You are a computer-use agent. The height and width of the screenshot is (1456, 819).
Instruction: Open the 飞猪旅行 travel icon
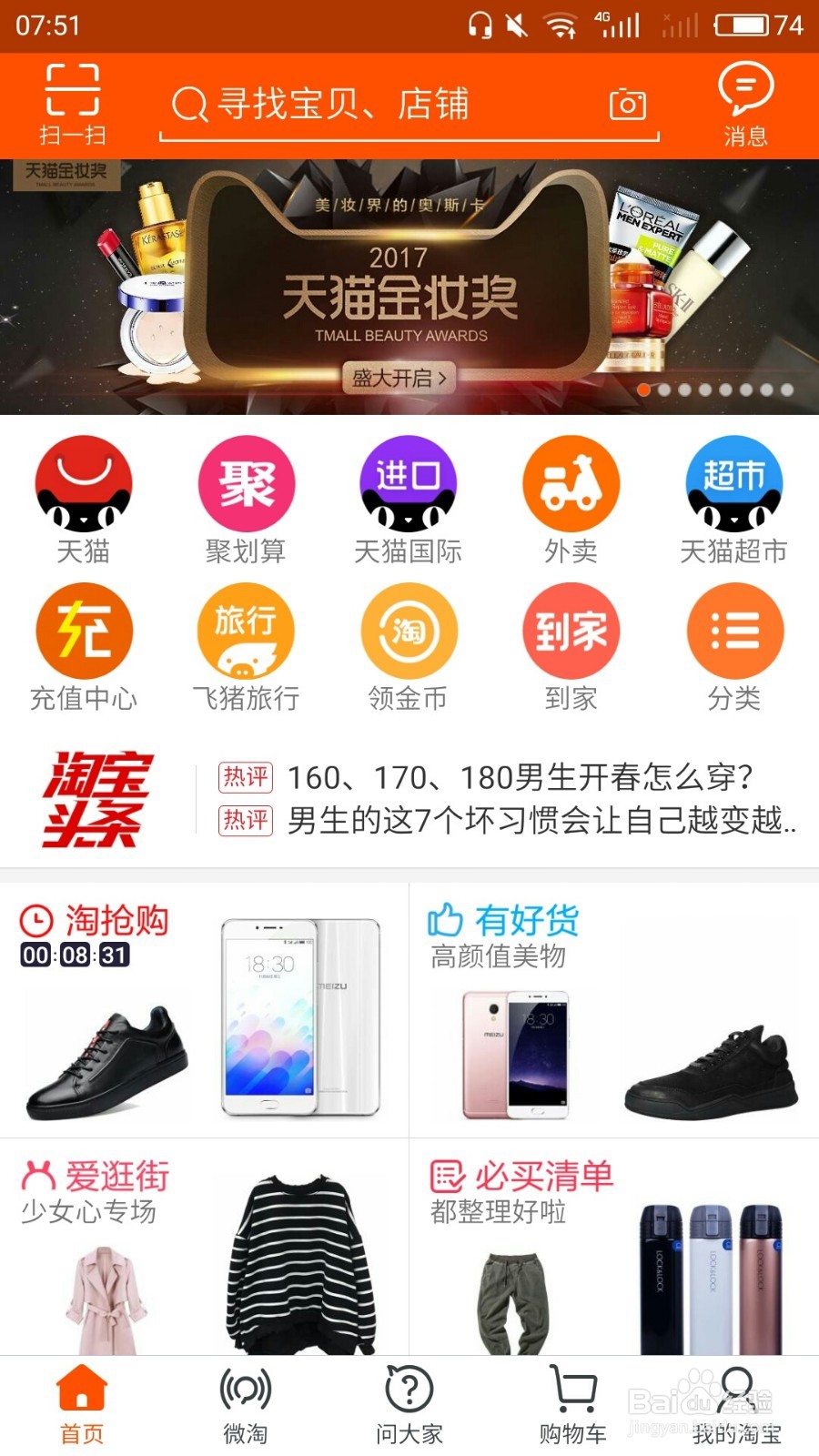click(246, 631)
